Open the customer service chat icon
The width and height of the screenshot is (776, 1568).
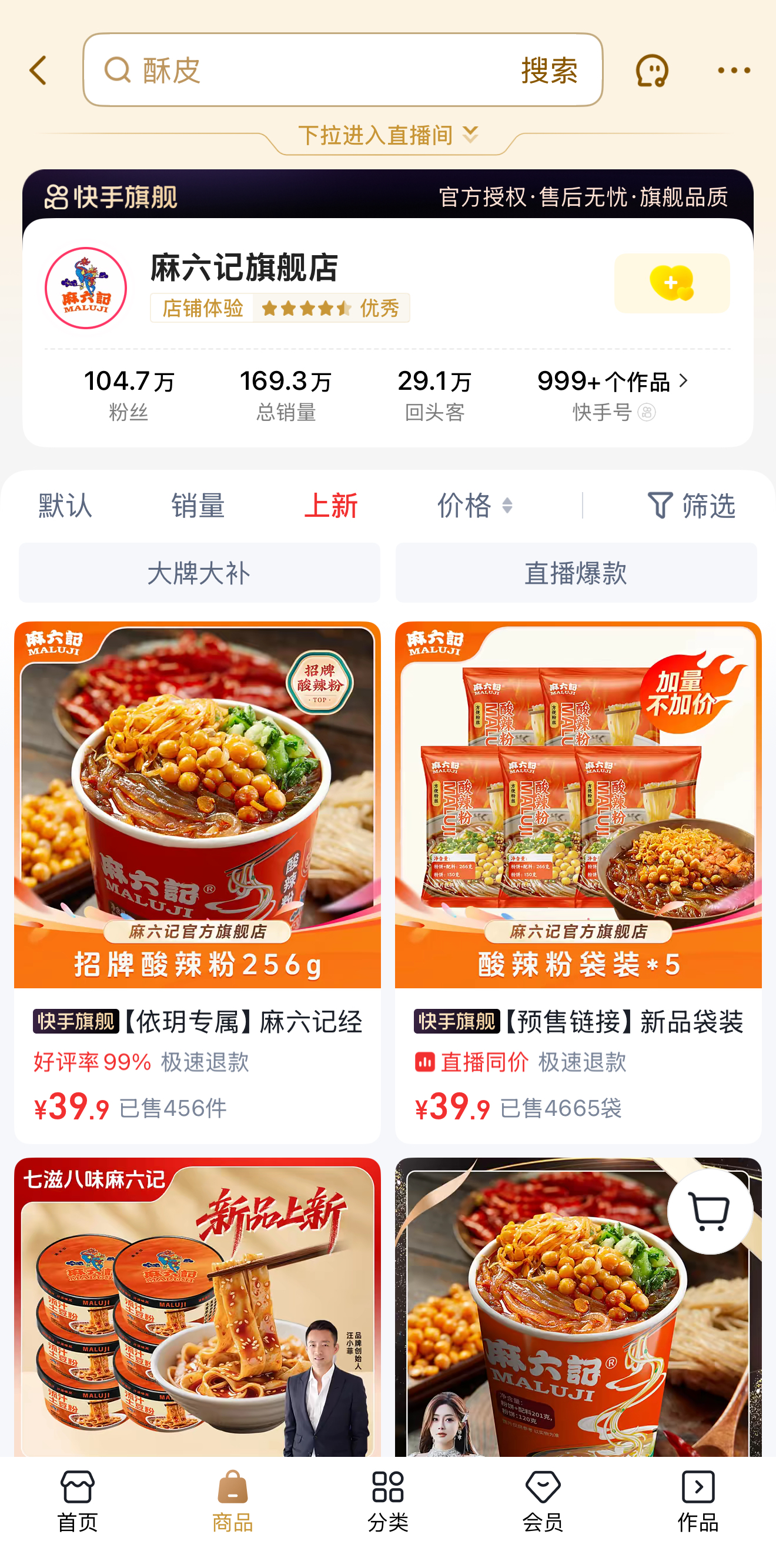651,71
